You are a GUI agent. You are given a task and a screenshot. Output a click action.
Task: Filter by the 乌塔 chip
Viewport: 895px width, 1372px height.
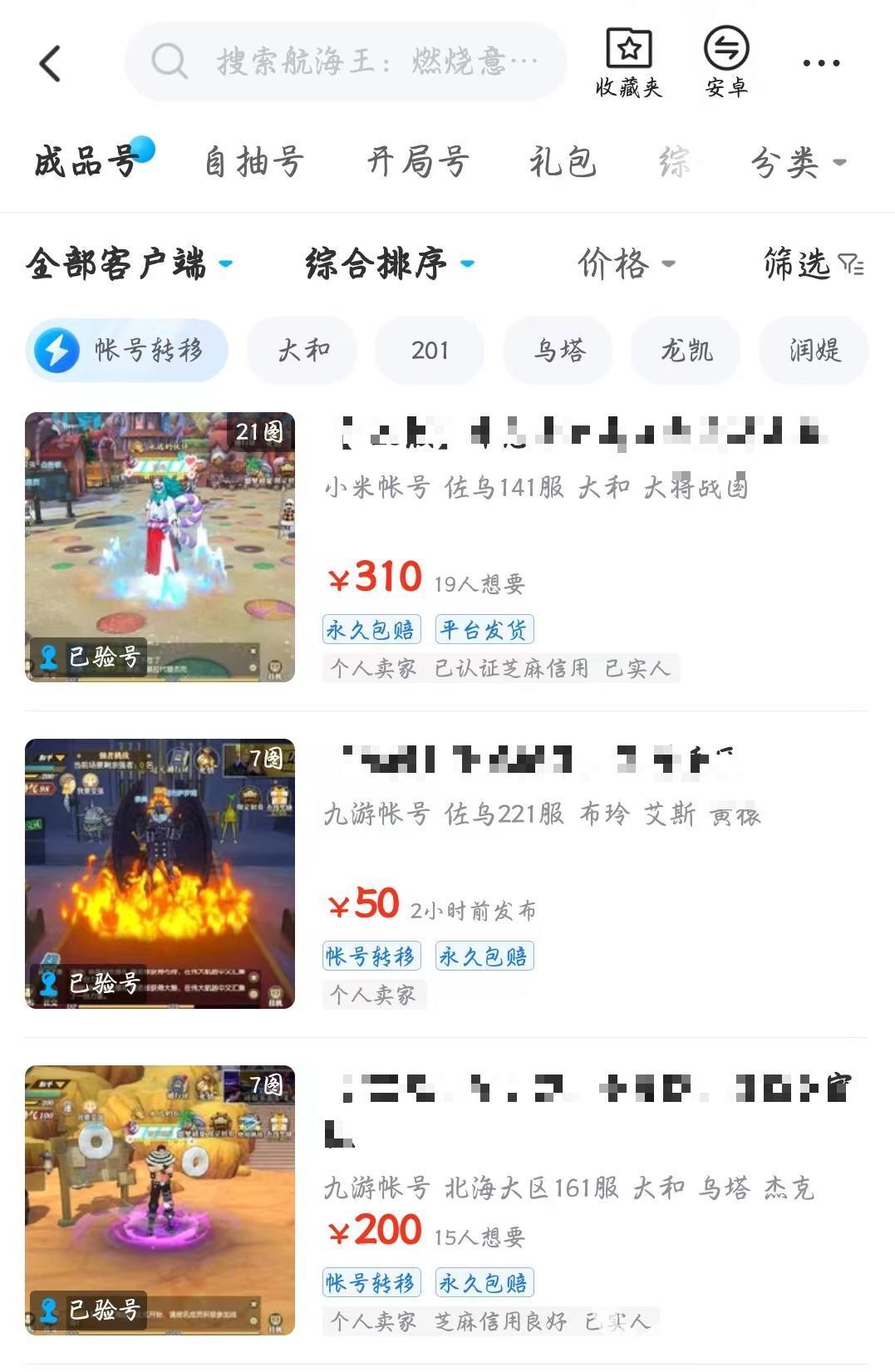click(558, 350)
